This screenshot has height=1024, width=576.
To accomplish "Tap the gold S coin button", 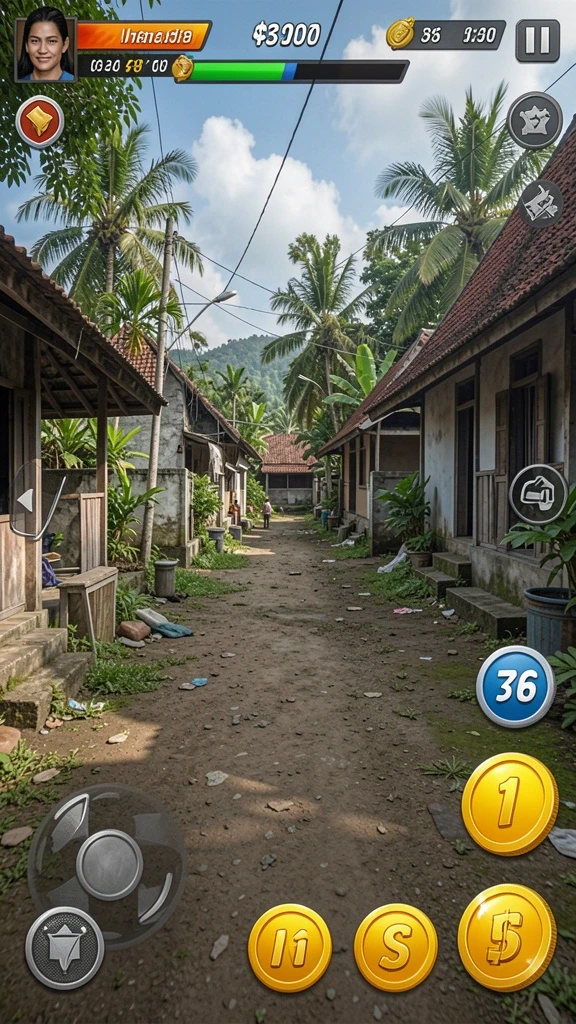I will [396, 948].
